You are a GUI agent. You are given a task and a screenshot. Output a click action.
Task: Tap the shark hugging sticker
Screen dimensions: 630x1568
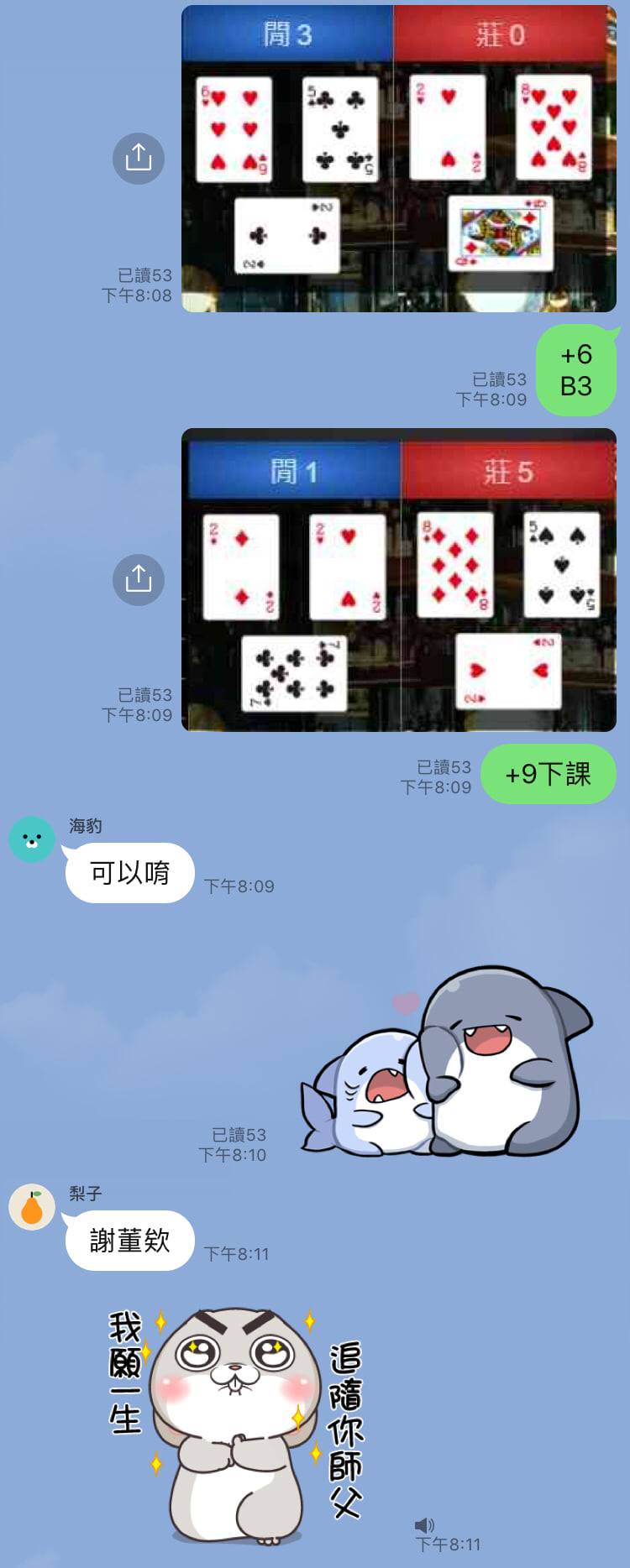[x=447, y=1062]
